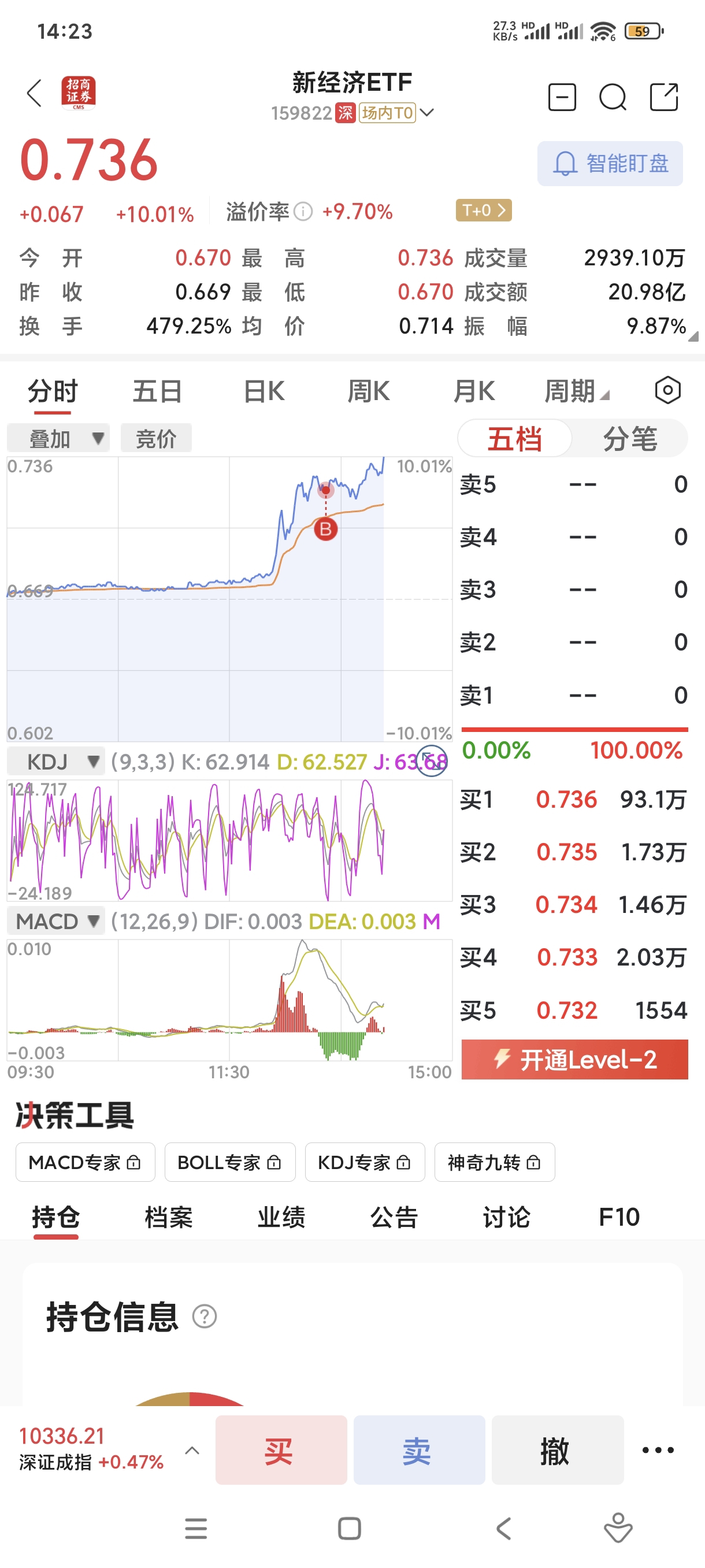Tap the 智能盯盘 bell icon
This screenshot has height=1568, width=705.
(565, 163)
